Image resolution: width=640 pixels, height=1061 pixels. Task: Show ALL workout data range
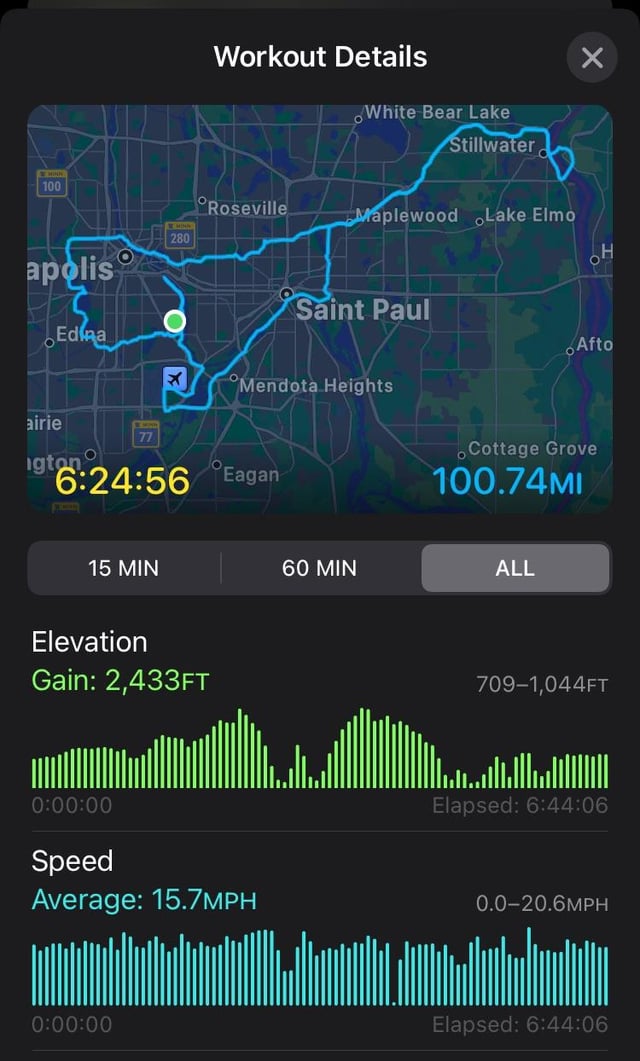pos(515,568)
